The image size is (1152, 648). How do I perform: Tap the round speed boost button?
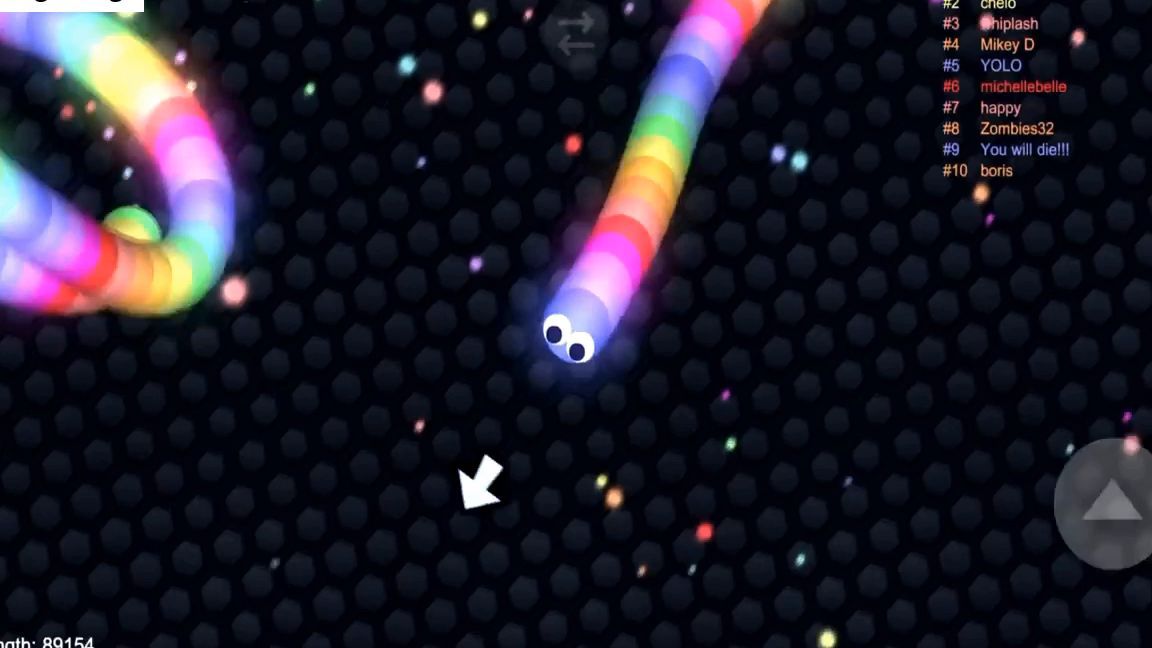pyautogui.click(x=1109, y=503)
